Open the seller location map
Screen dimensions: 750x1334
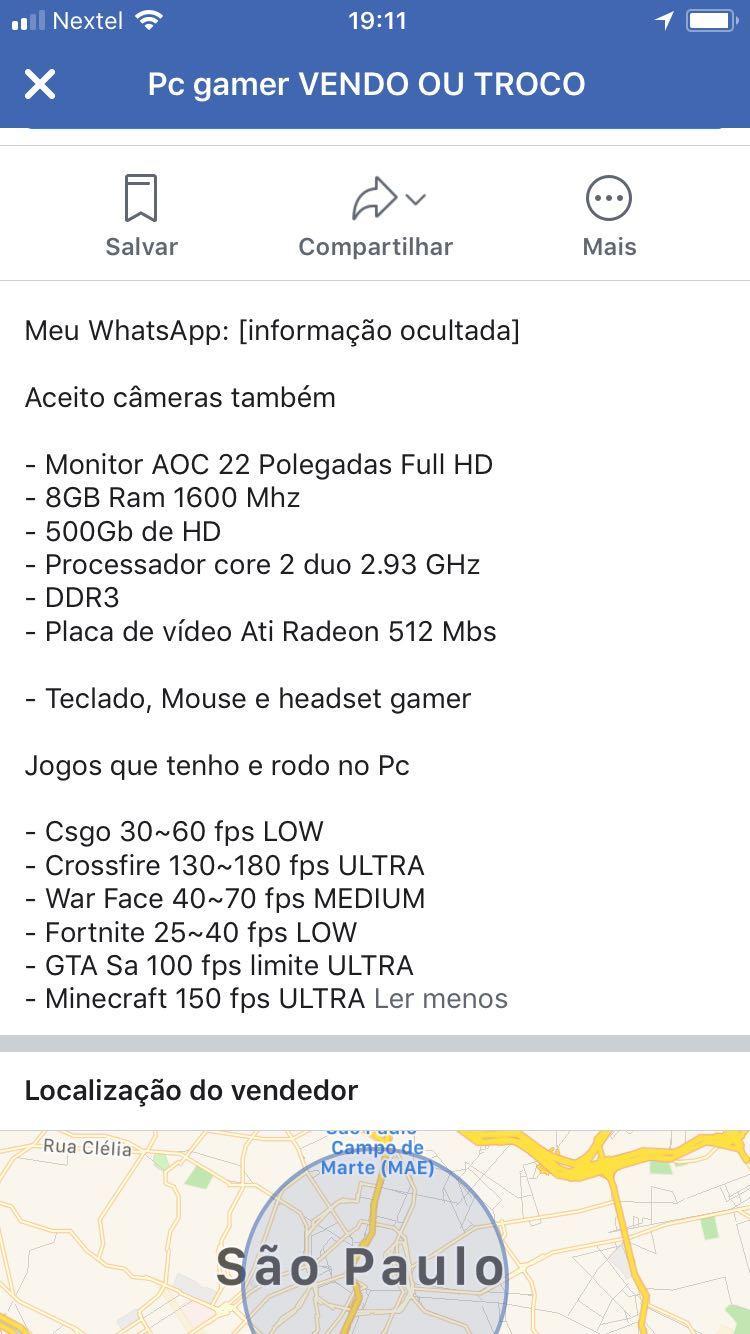click(375, 1232)
